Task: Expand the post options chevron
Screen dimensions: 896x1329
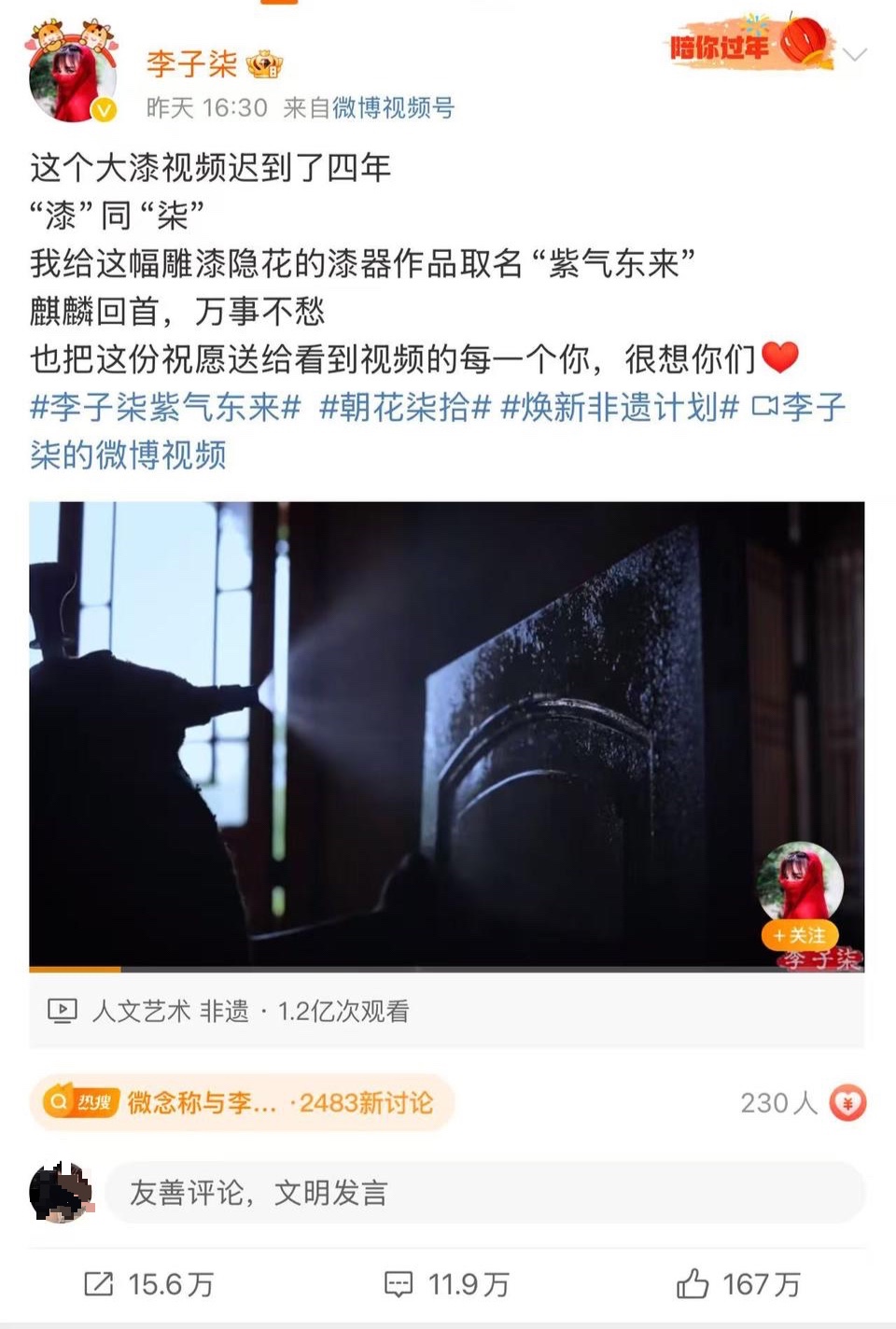Action: tap(854, 54)
